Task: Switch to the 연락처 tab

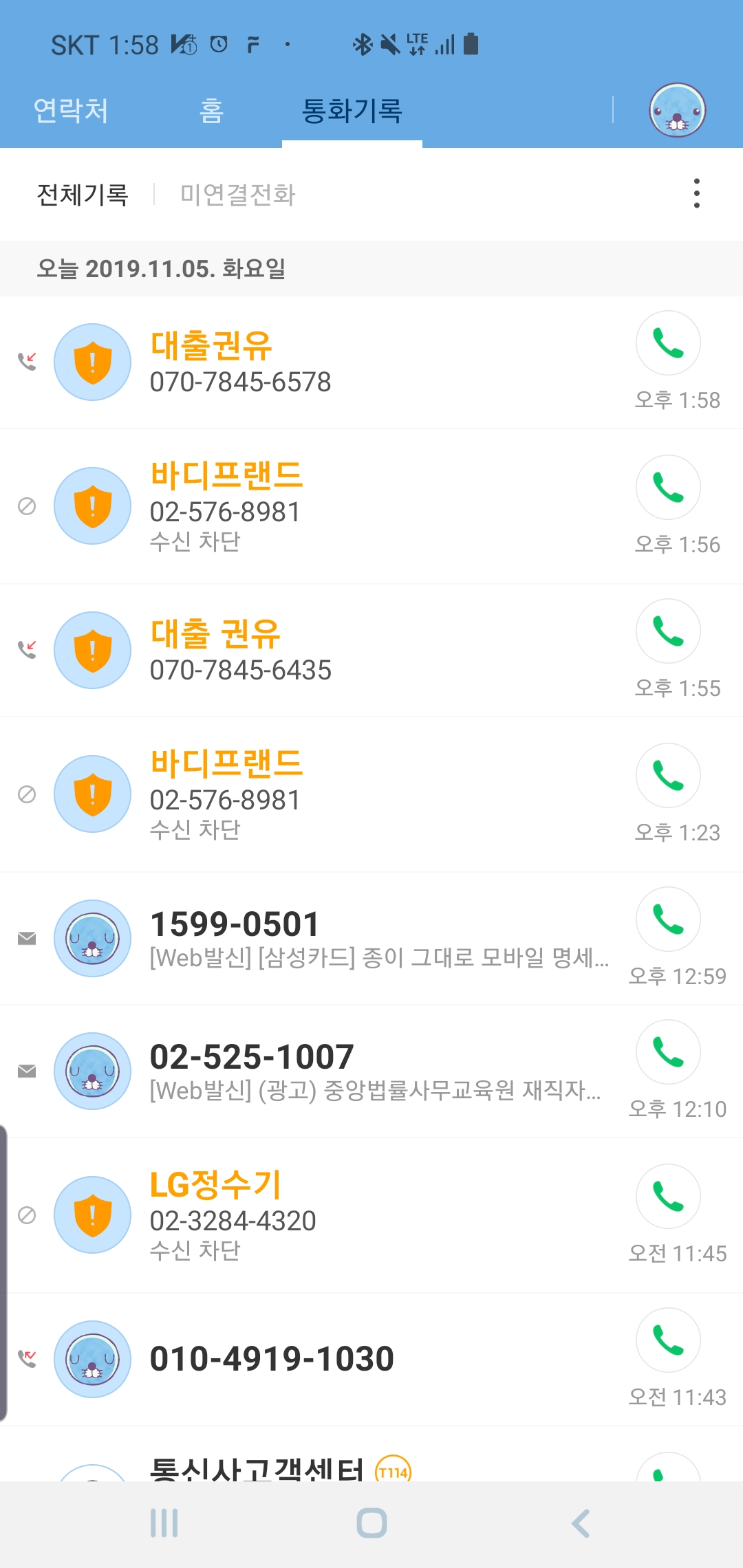Action: [71, 111]
